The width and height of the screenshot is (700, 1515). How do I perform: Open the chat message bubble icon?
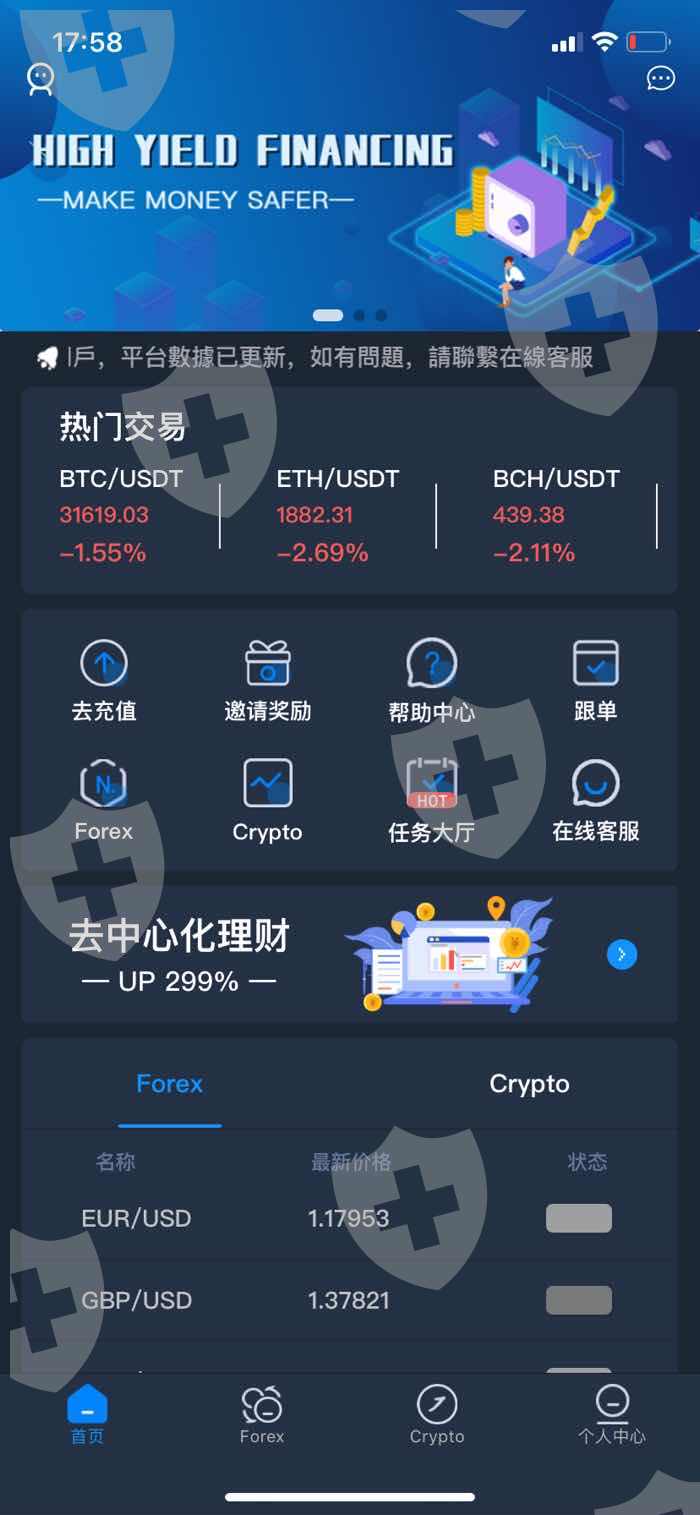point(660,78)
